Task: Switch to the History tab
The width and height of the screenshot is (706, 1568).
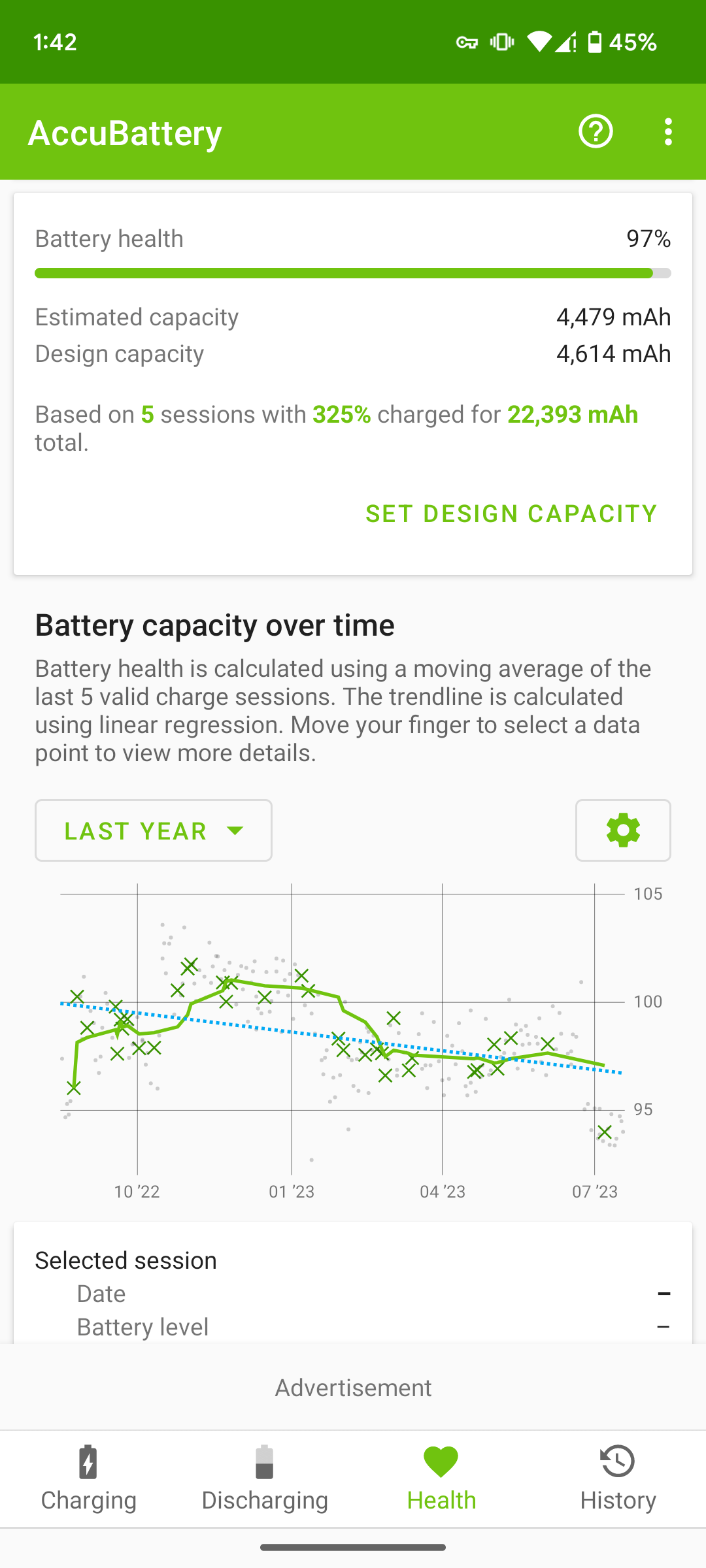Action: (x=616, y=1499)
